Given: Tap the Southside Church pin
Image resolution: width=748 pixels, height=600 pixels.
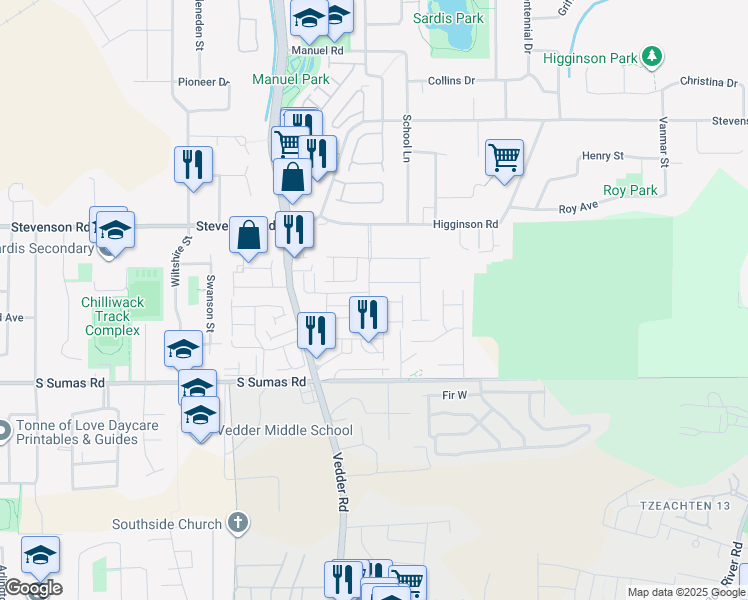Looking at the screenshot, I should [238, 524].
